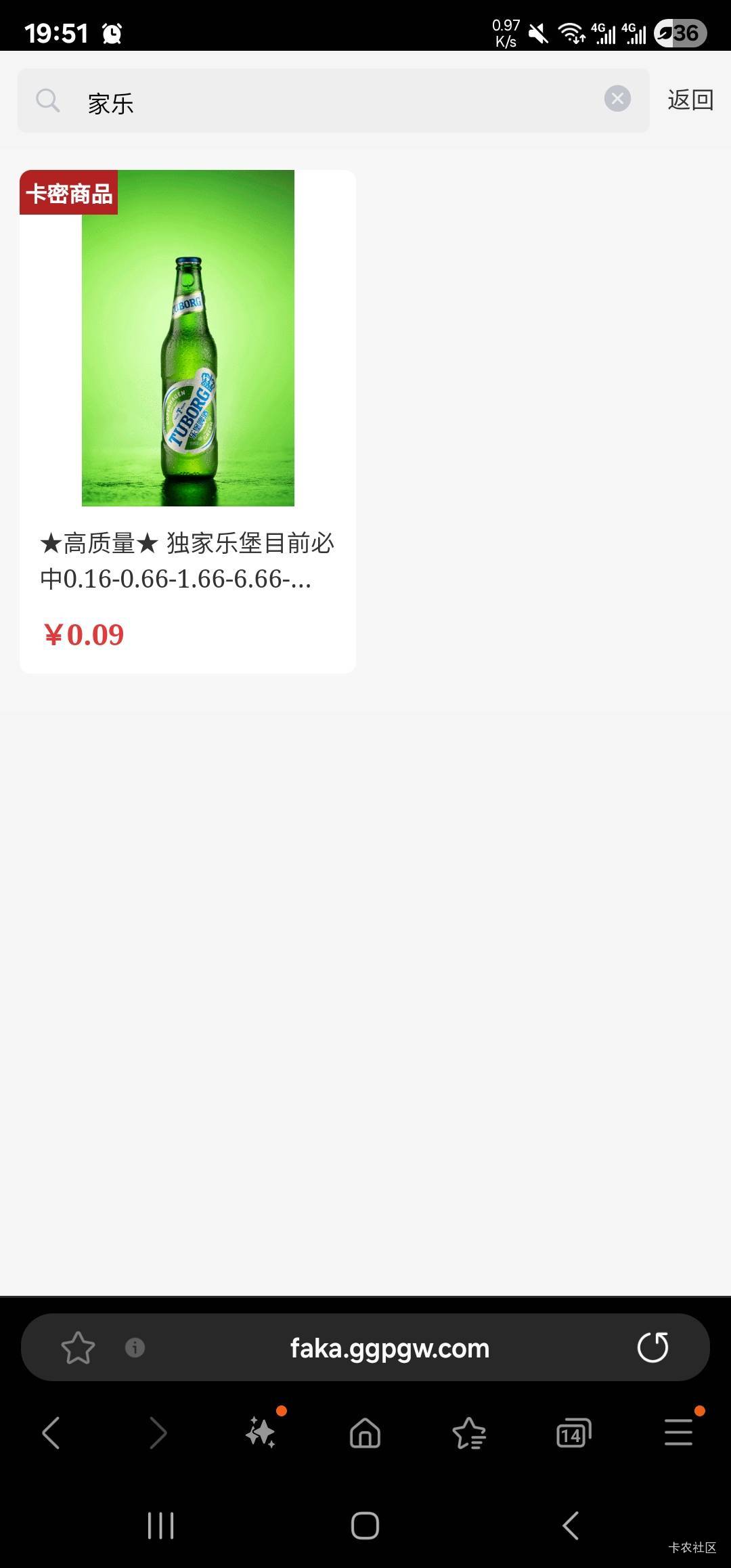Screen dimensions: 731x1568
Task: Go back to the previous page in browser
Action: (x=51, y=1433)
